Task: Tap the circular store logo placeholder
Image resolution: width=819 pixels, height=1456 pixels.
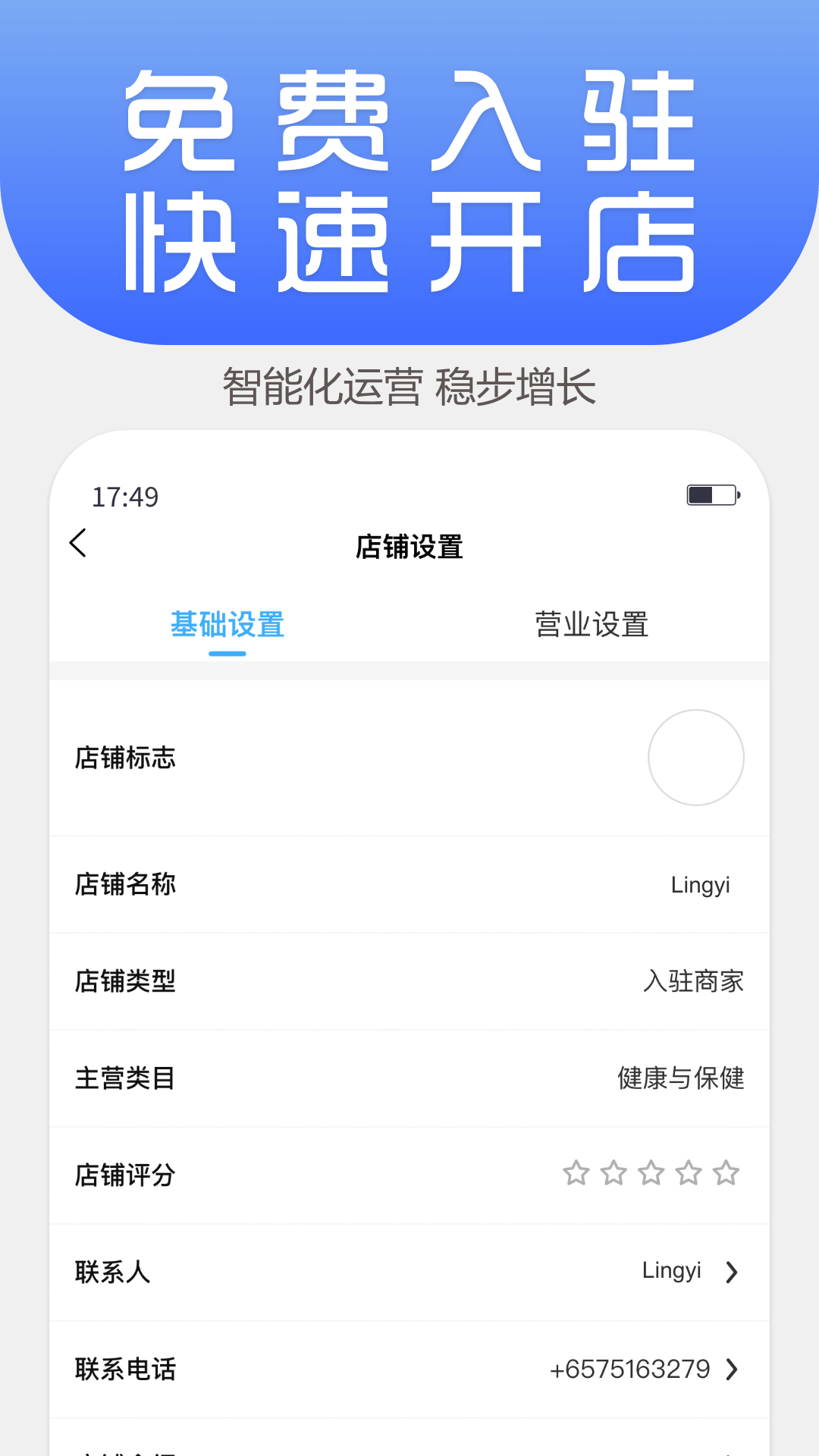Action: (x=696, y=758)
